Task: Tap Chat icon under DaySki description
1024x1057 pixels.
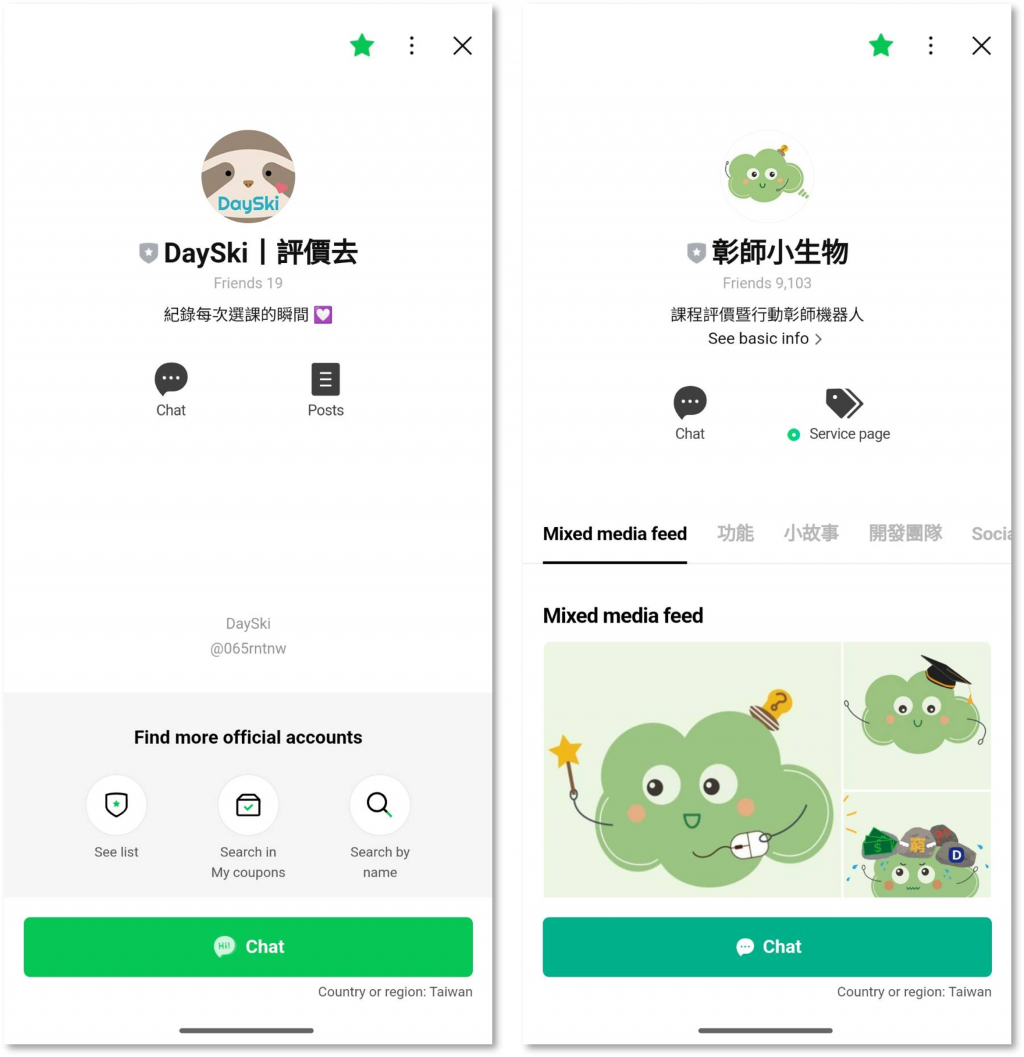Action: point(171,390)
